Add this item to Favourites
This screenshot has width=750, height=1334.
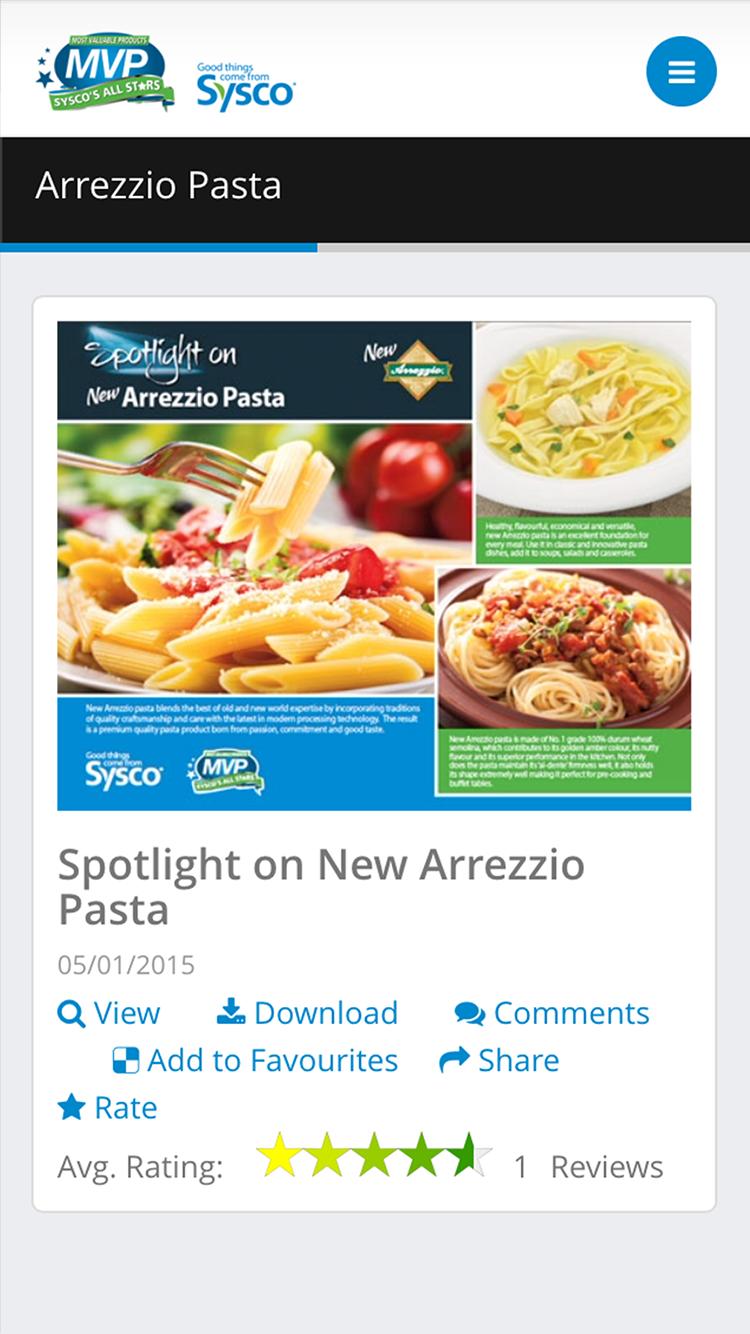pyautogui.click(x=256, y=1060)
